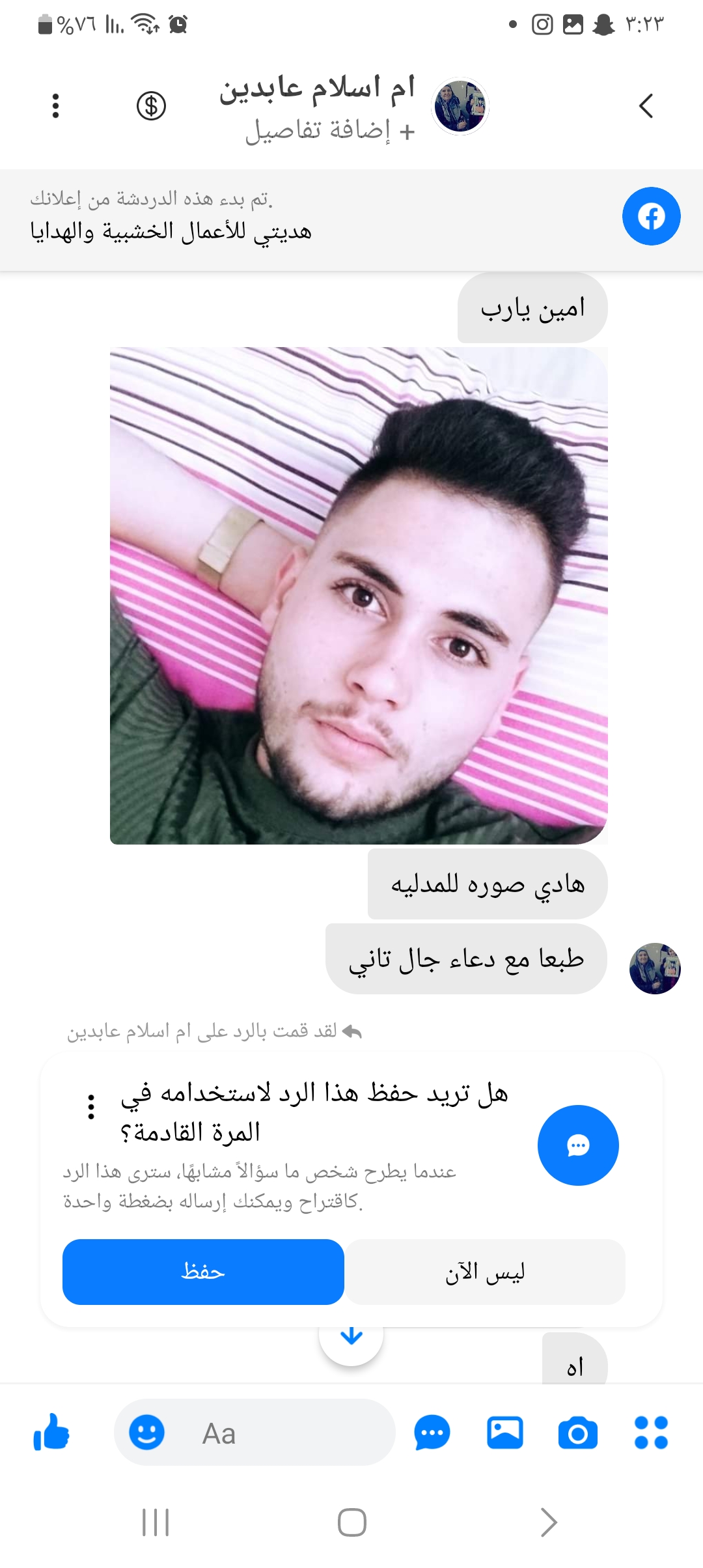This screenshot has width=703, height=1568.
Task: Attach a picture from the gallery
Action: (x=505, y=1433)
